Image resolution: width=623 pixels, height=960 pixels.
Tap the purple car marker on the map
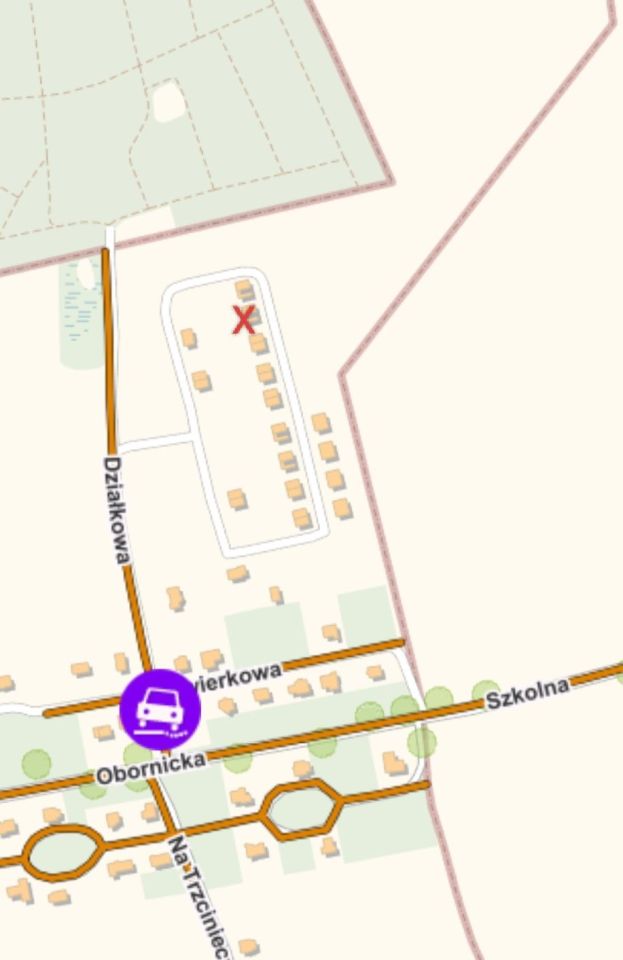160,709
